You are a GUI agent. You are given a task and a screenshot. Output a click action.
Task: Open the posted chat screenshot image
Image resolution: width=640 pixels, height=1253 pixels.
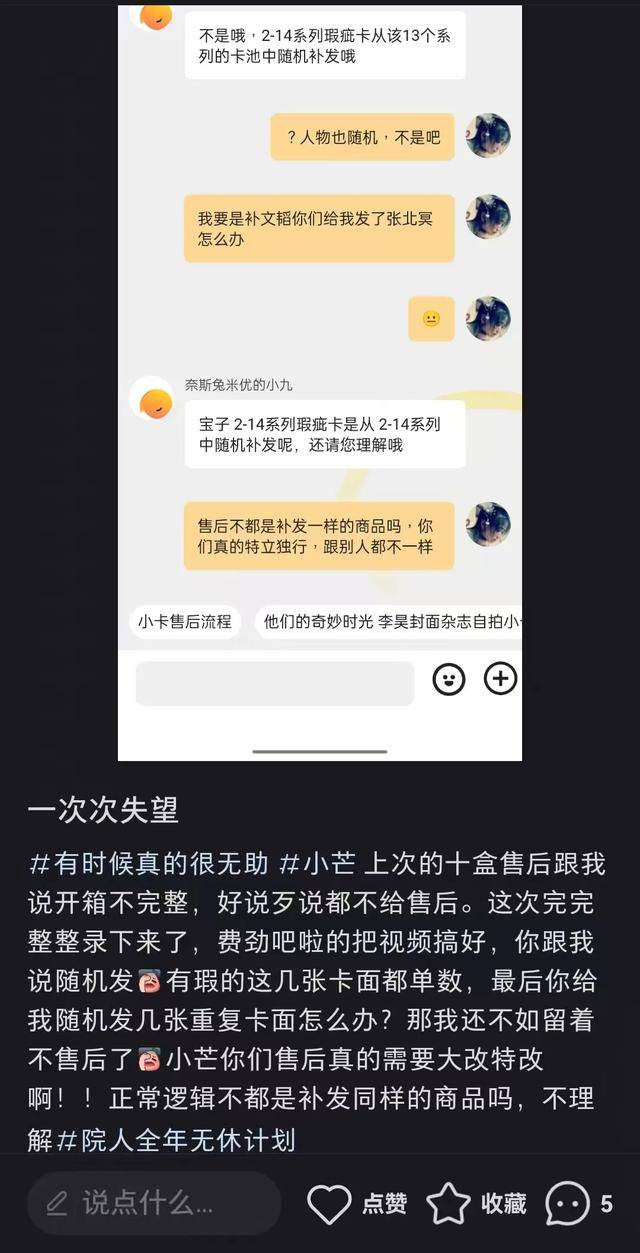pos(320,383)
